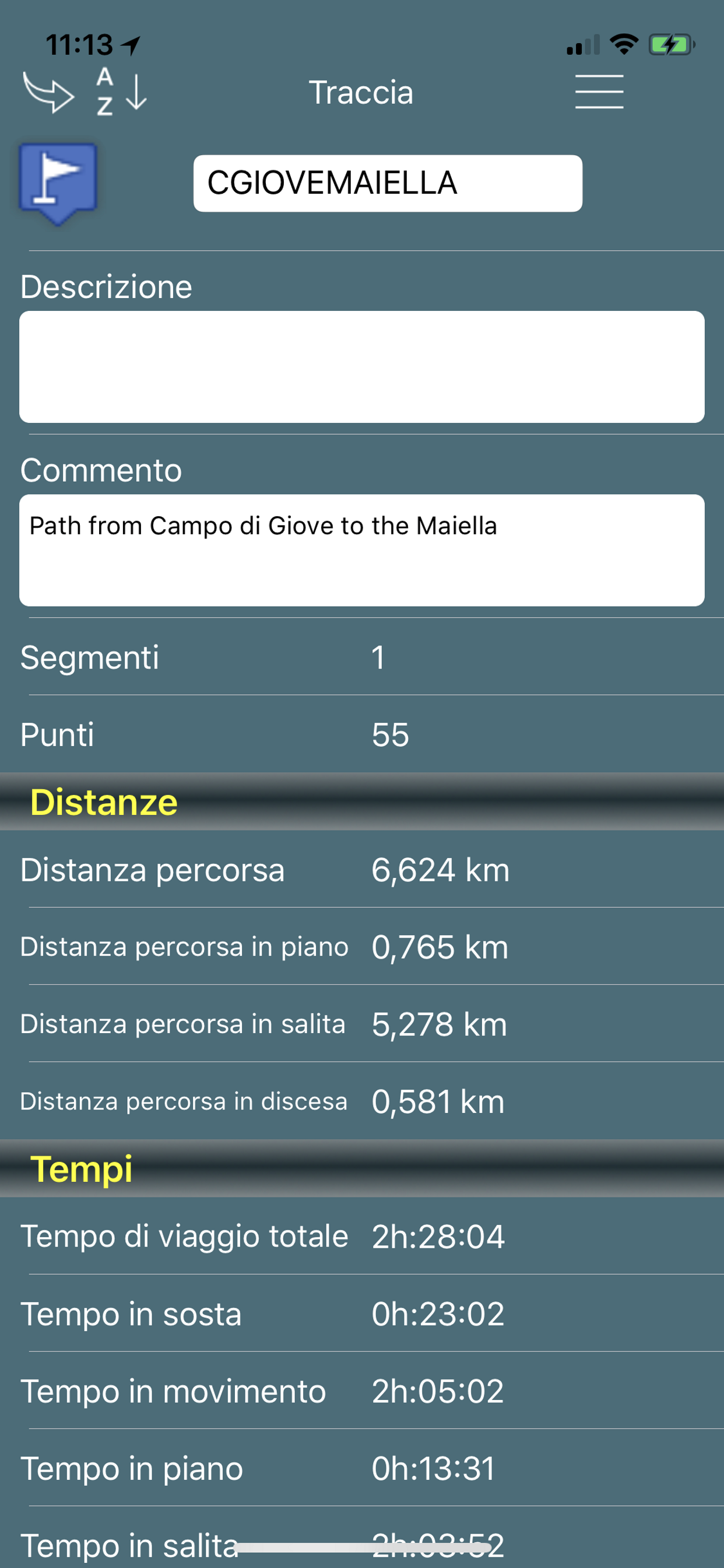Viewport: 724px width, 1568px height.
Task: Open the hamburger menu
Action: 599,92
